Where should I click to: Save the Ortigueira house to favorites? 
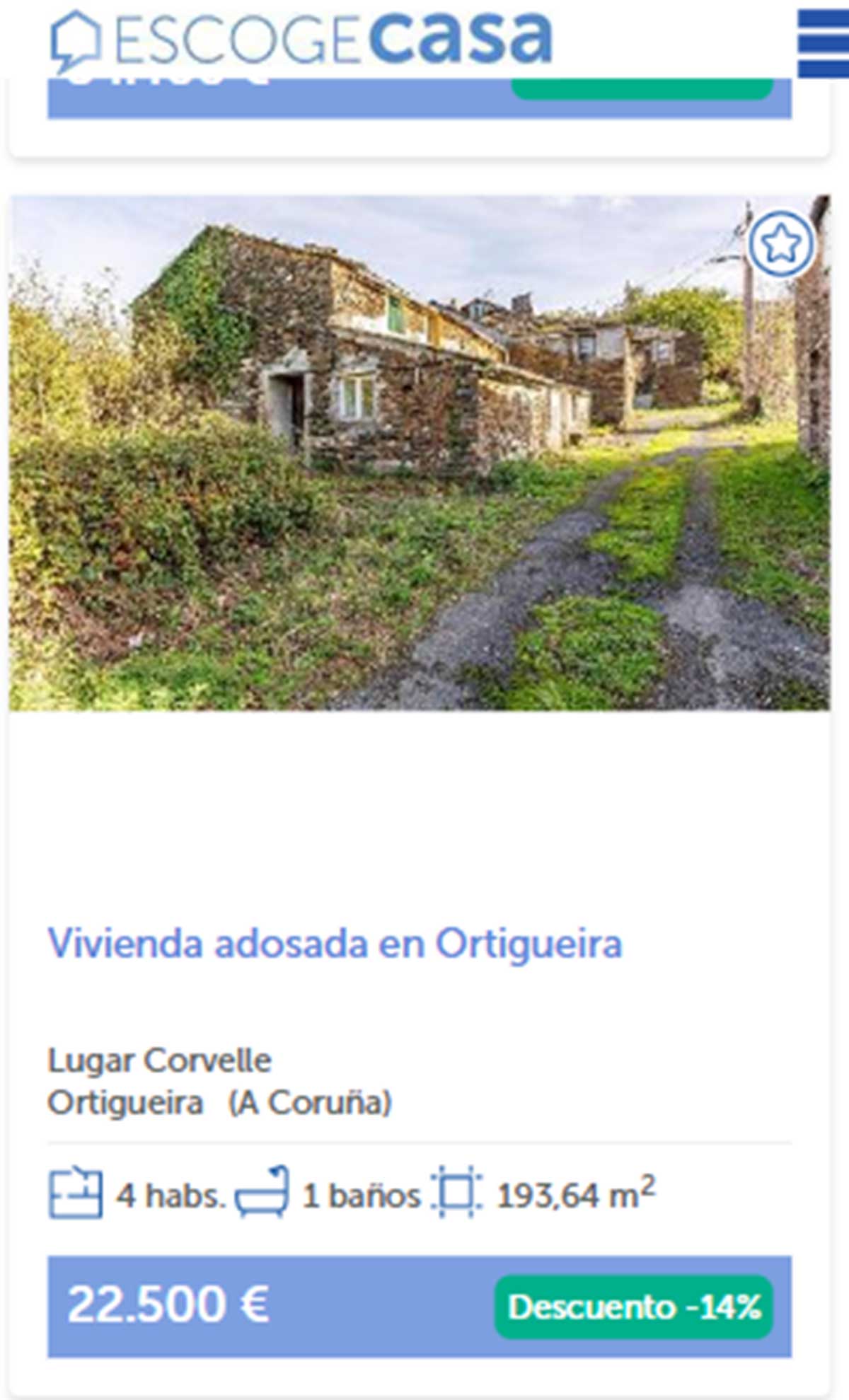coord(780,244)
